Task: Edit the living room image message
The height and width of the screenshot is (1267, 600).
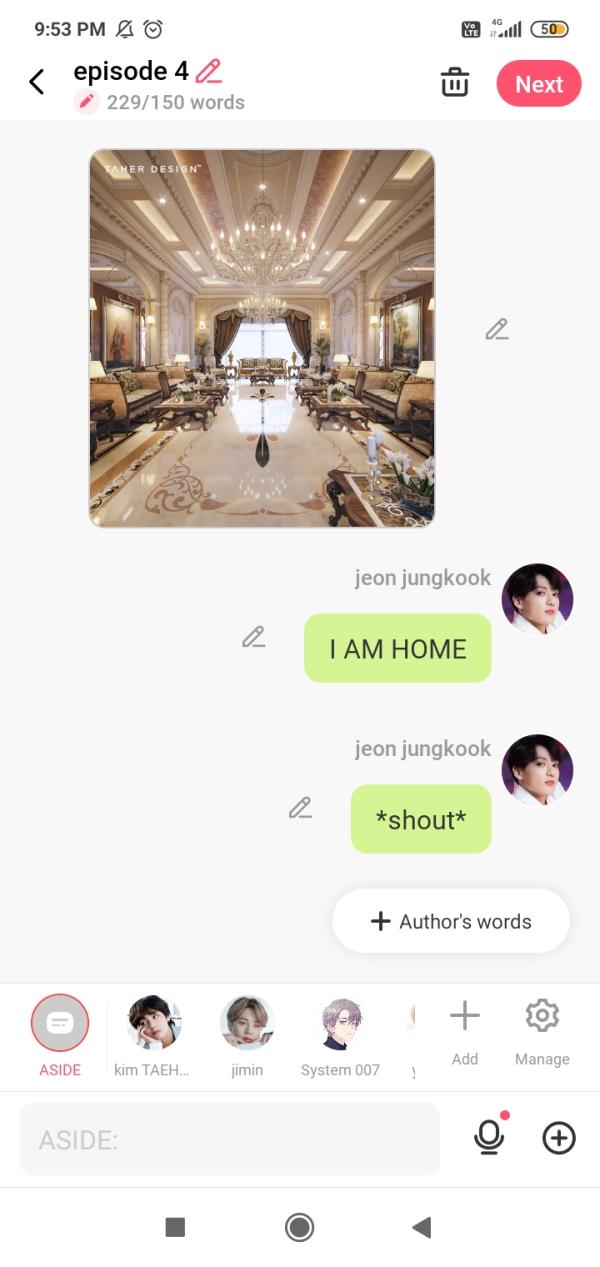Action: (x=497, y=329)
